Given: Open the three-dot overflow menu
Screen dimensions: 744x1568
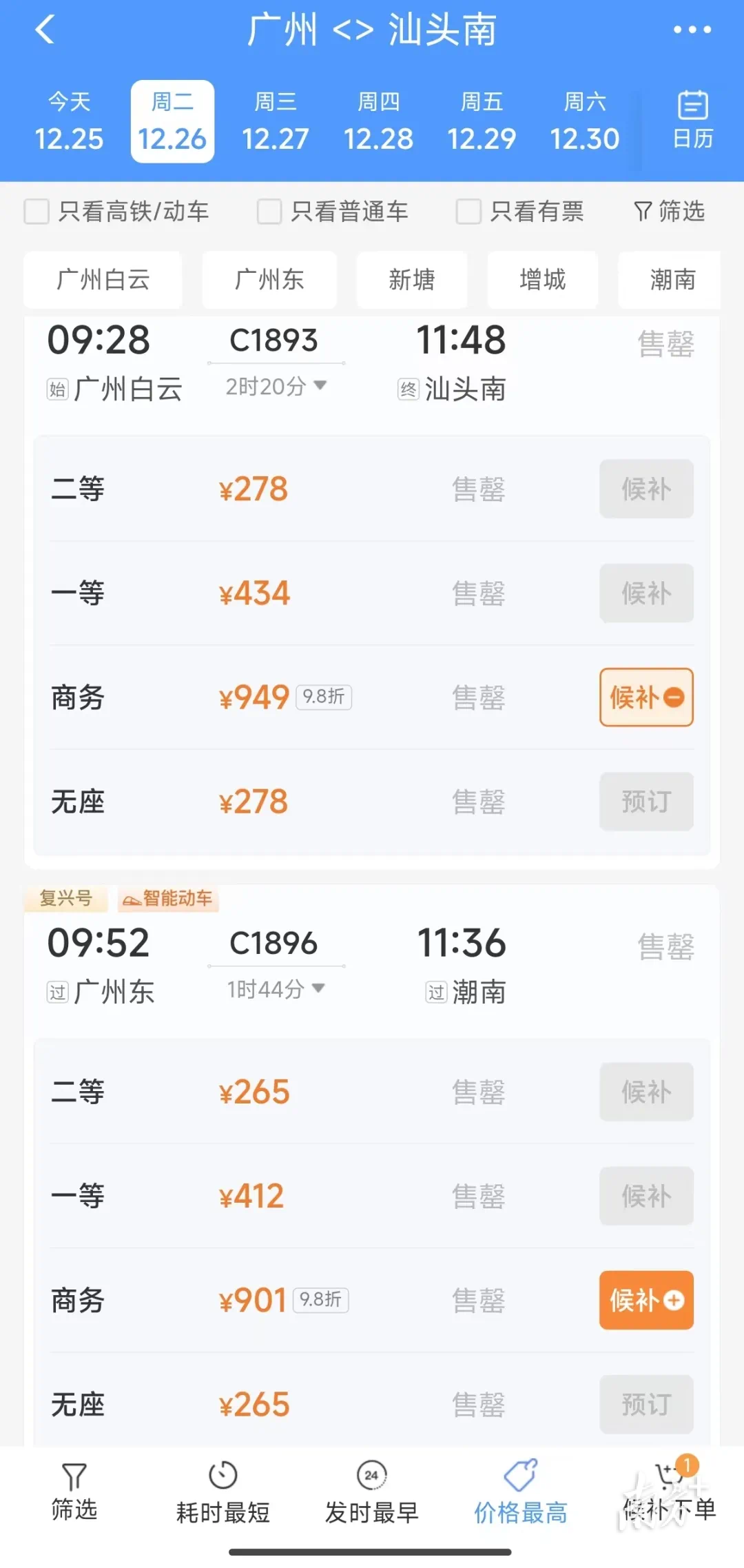Looking at the screenshot, I should point(692,30).
